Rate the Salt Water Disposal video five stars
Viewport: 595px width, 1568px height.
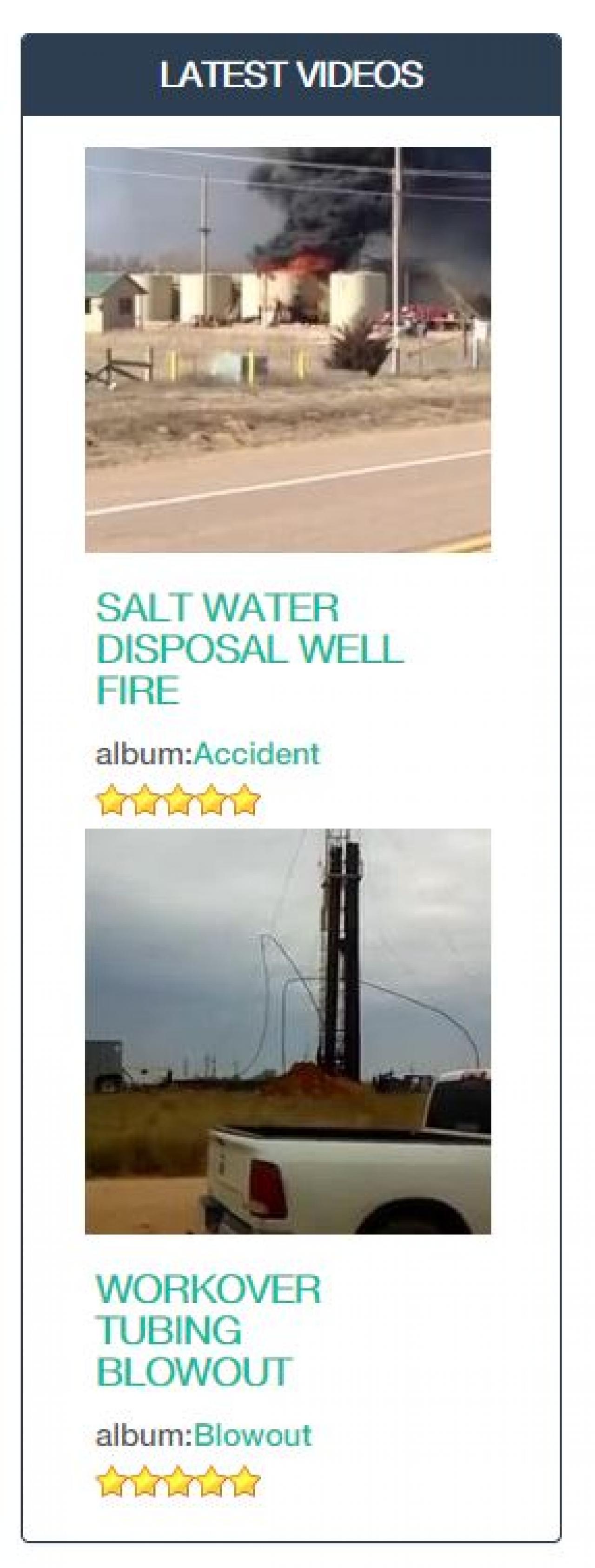pos(246,799)
